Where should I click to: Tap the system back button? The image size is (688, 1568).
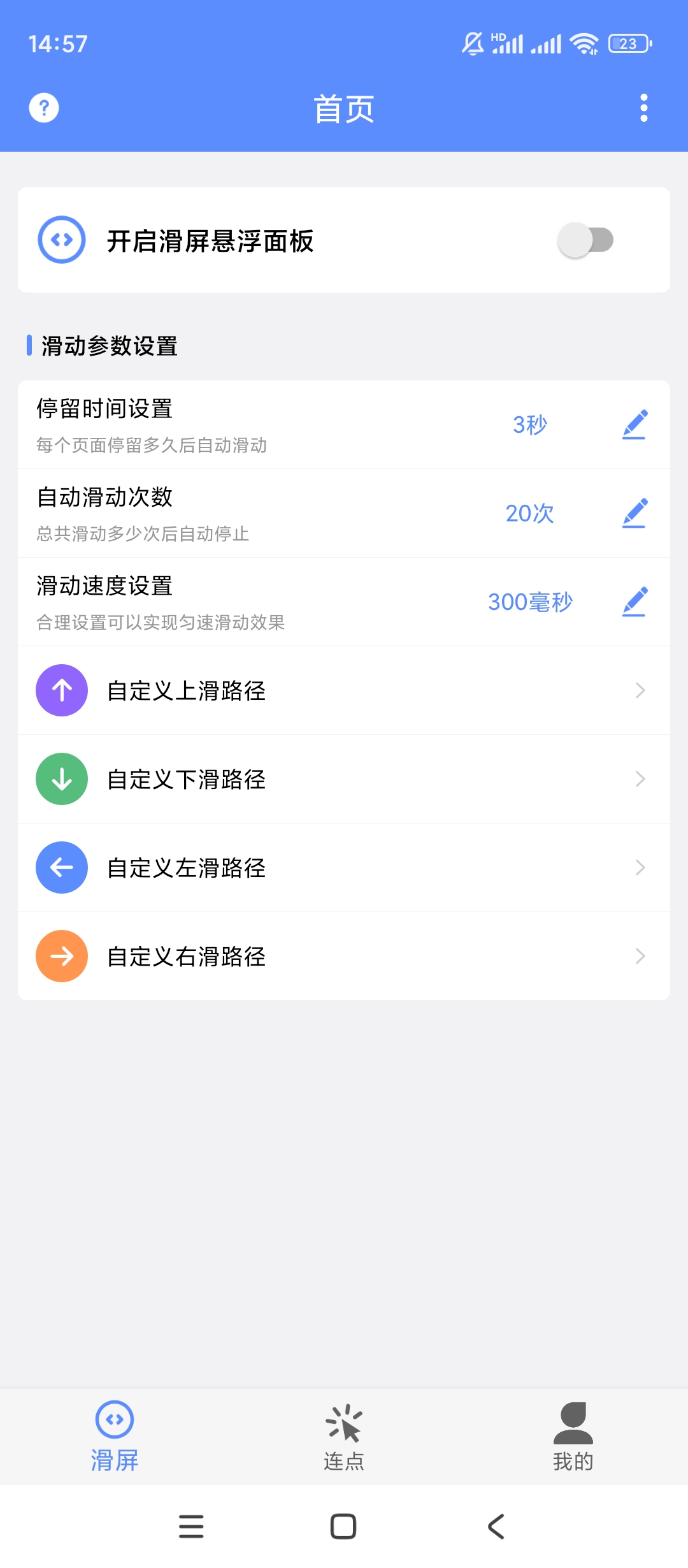[x=496, y=1527]
